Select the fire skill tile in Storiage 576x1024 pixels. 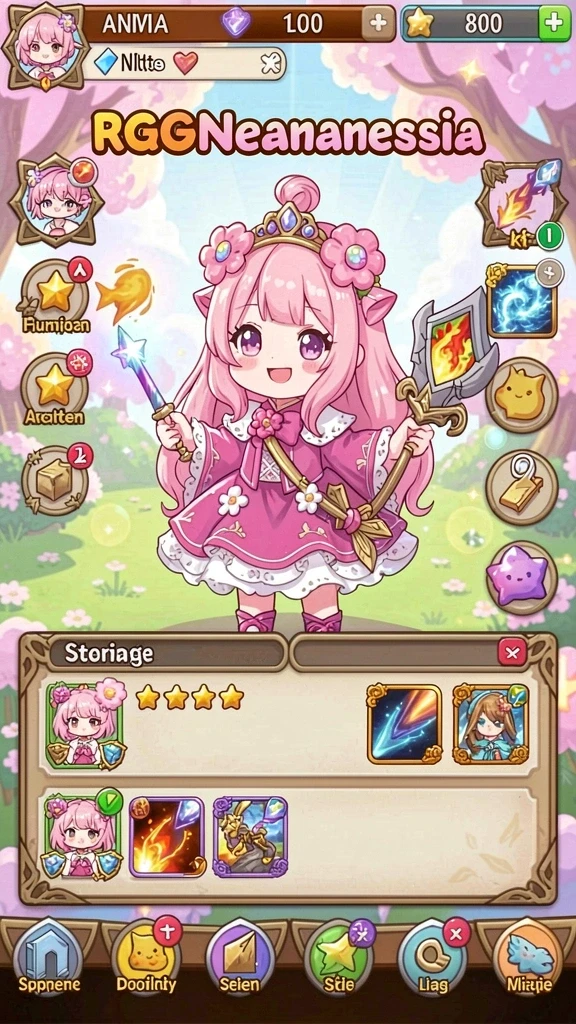(x=167, y=836)
